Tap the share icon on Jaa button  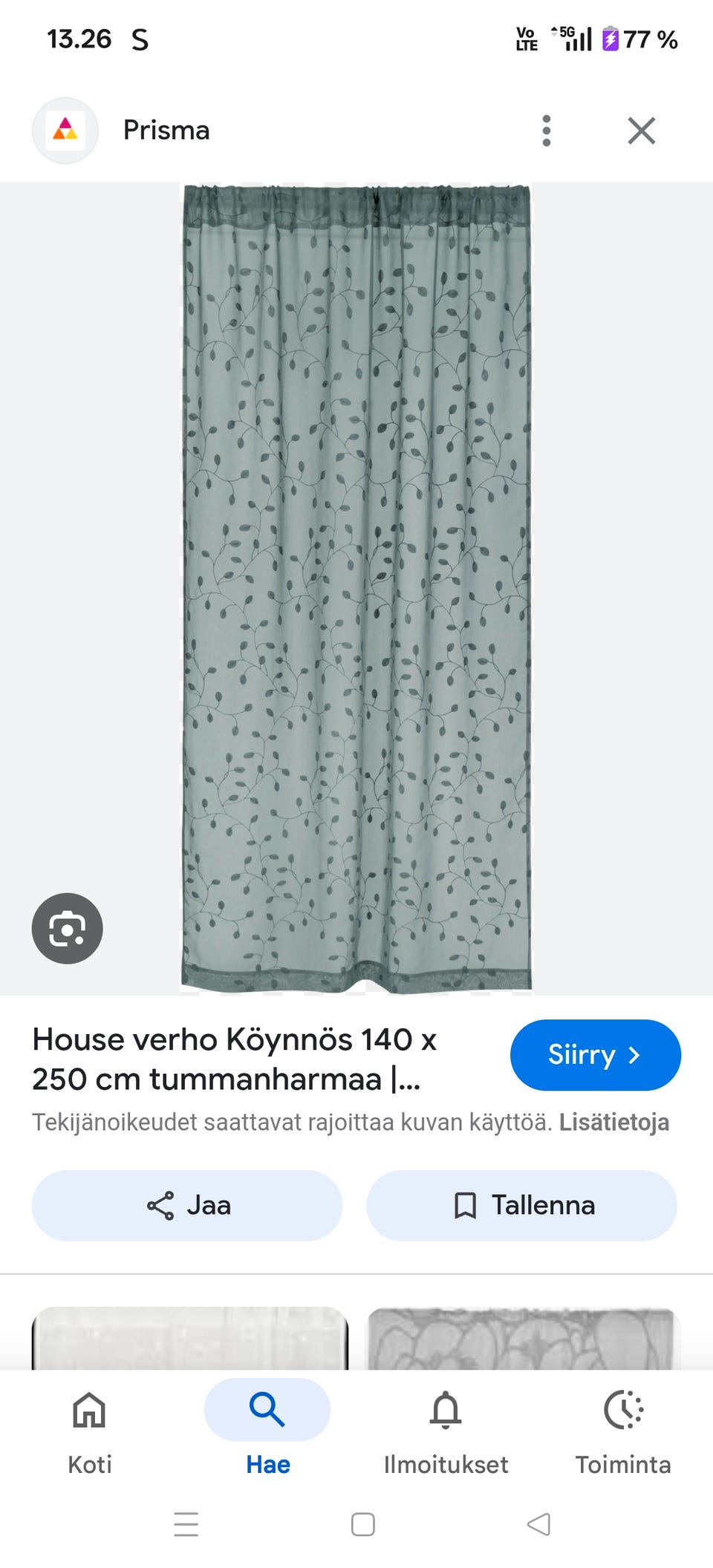coord(160,1206)
